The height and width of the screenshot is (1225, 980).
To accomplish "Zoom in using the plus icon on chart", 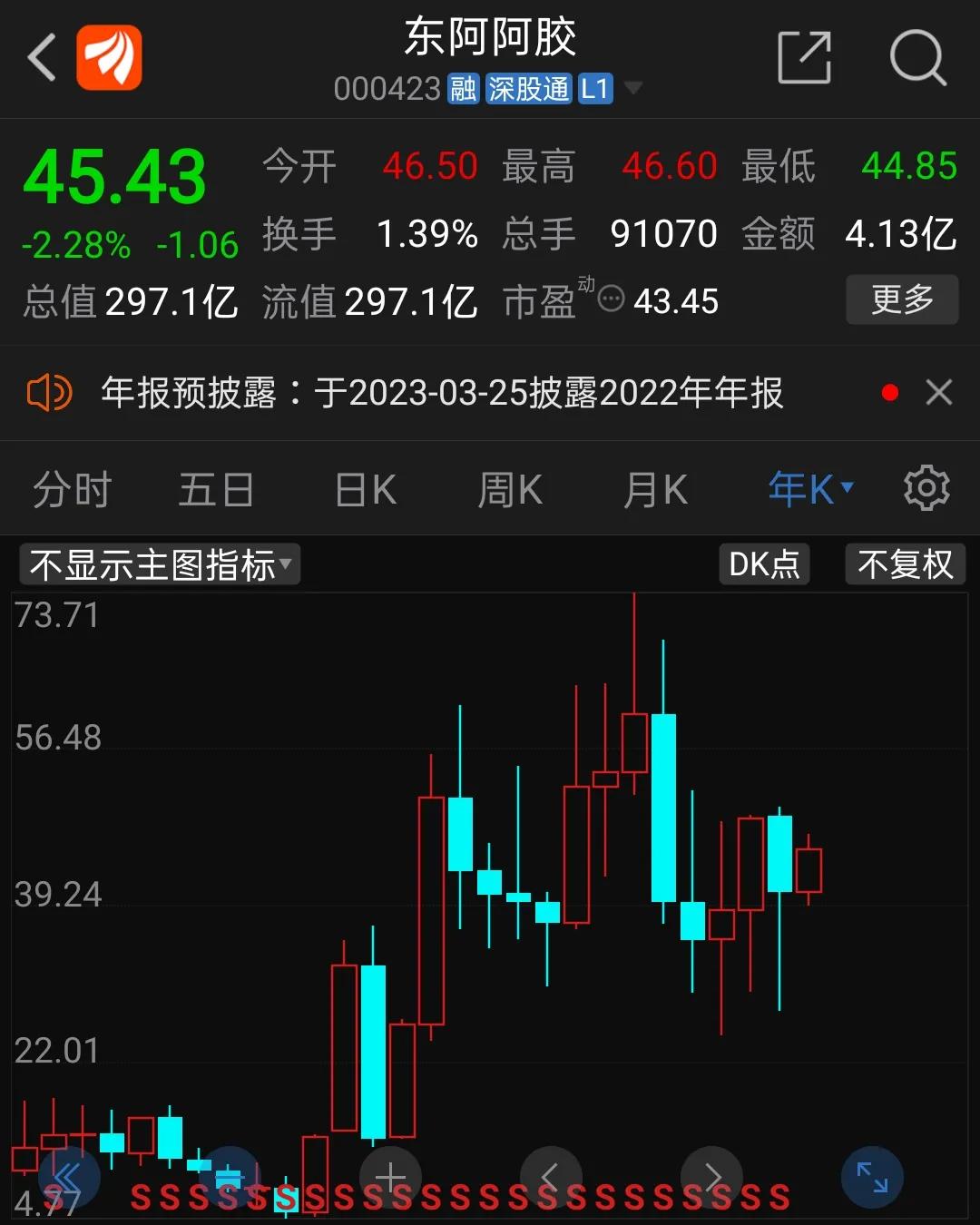I will (x=389, y=1177).
